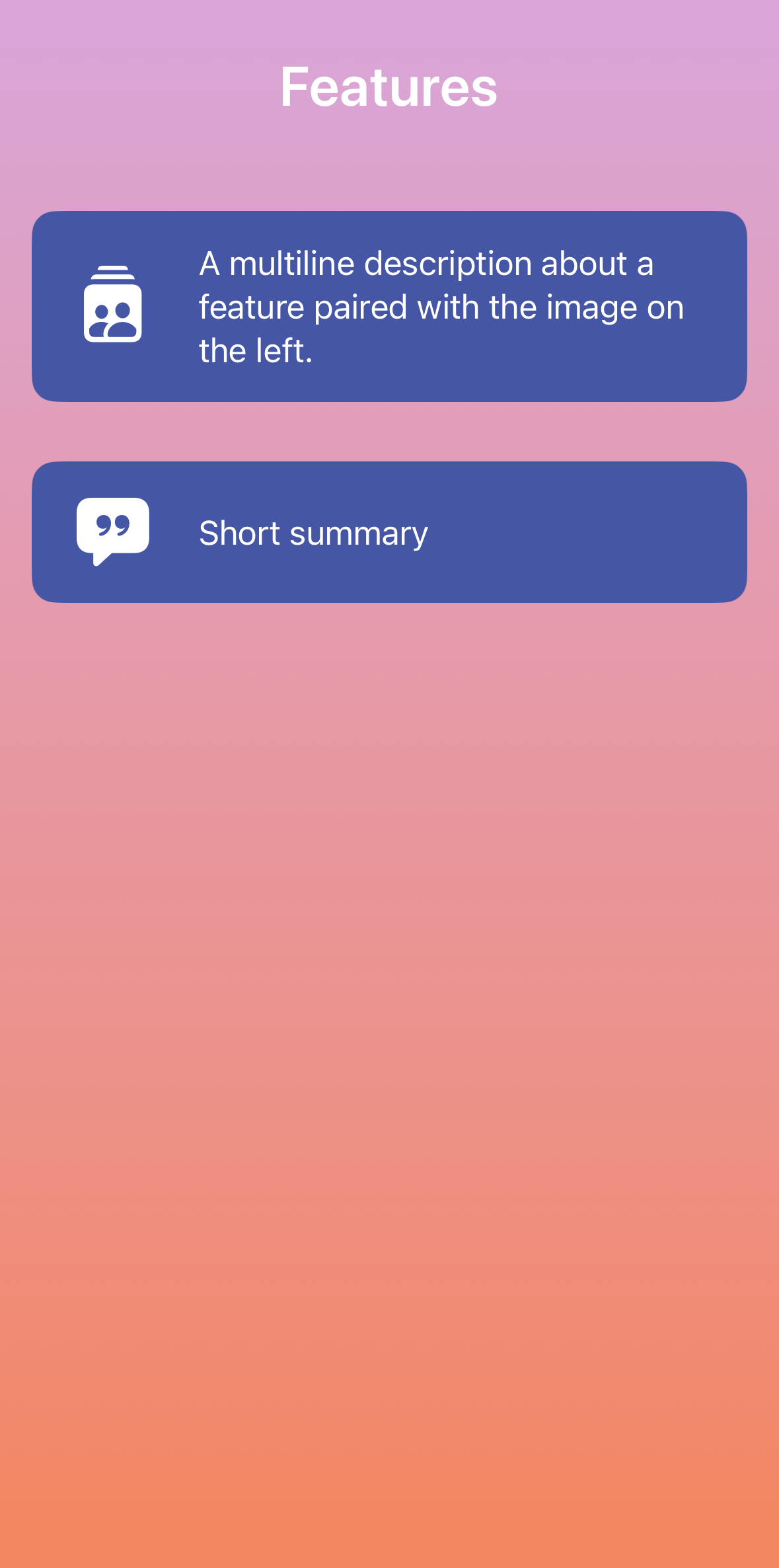The image size is (779, 1568).
Task: Open the multiline description feature card
Action: click(x=389, y=307)
